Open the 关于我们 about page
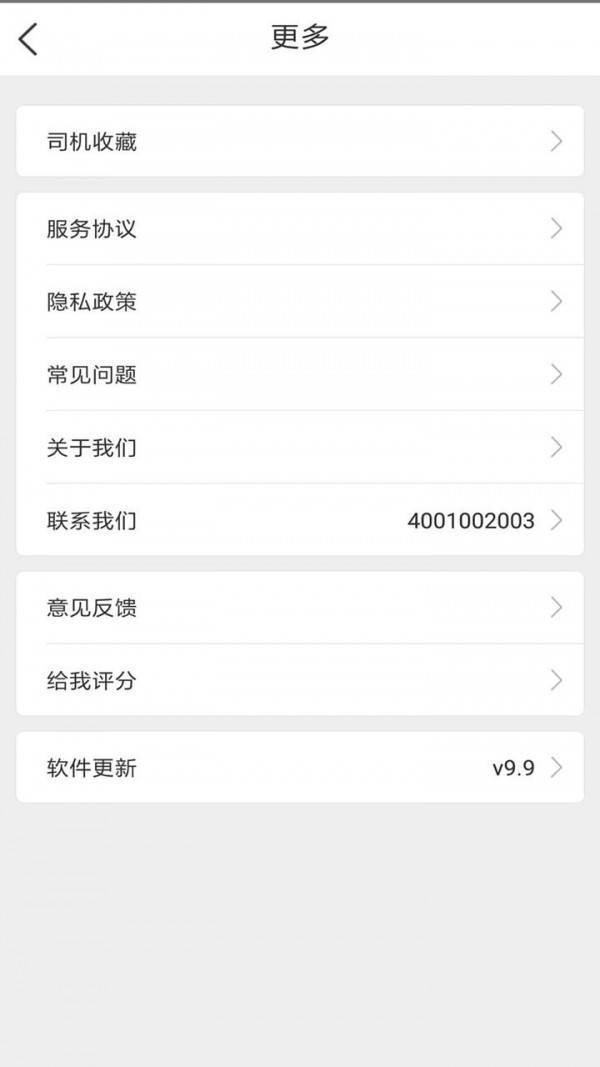The width and height of the screenshot is (600, 1067). 300,448
